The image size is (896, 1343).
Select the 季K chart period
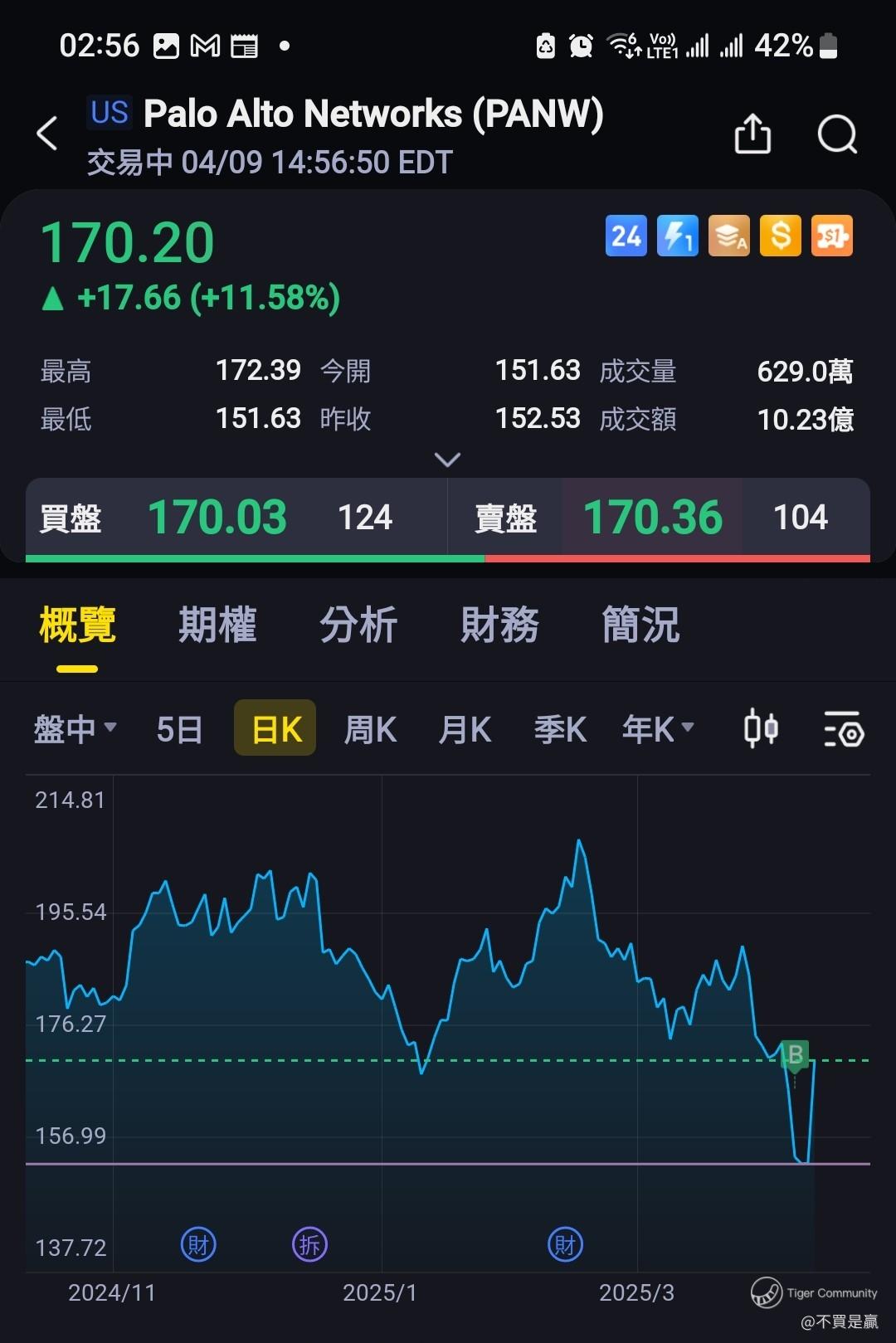(x=560, y=729)
